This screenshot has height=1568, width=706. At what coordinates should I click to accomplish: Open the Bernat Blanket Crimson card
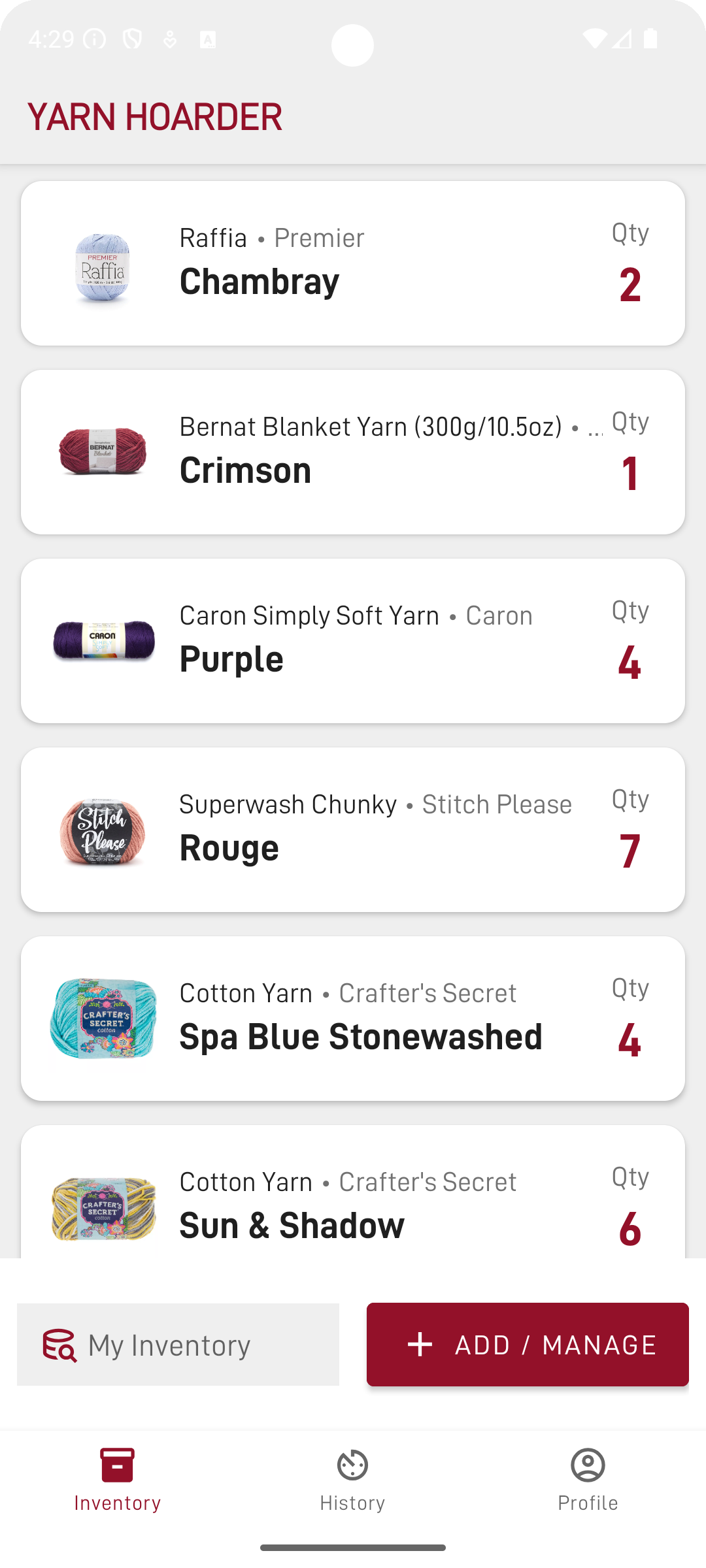pyautogui.click(x=353, y=452)
